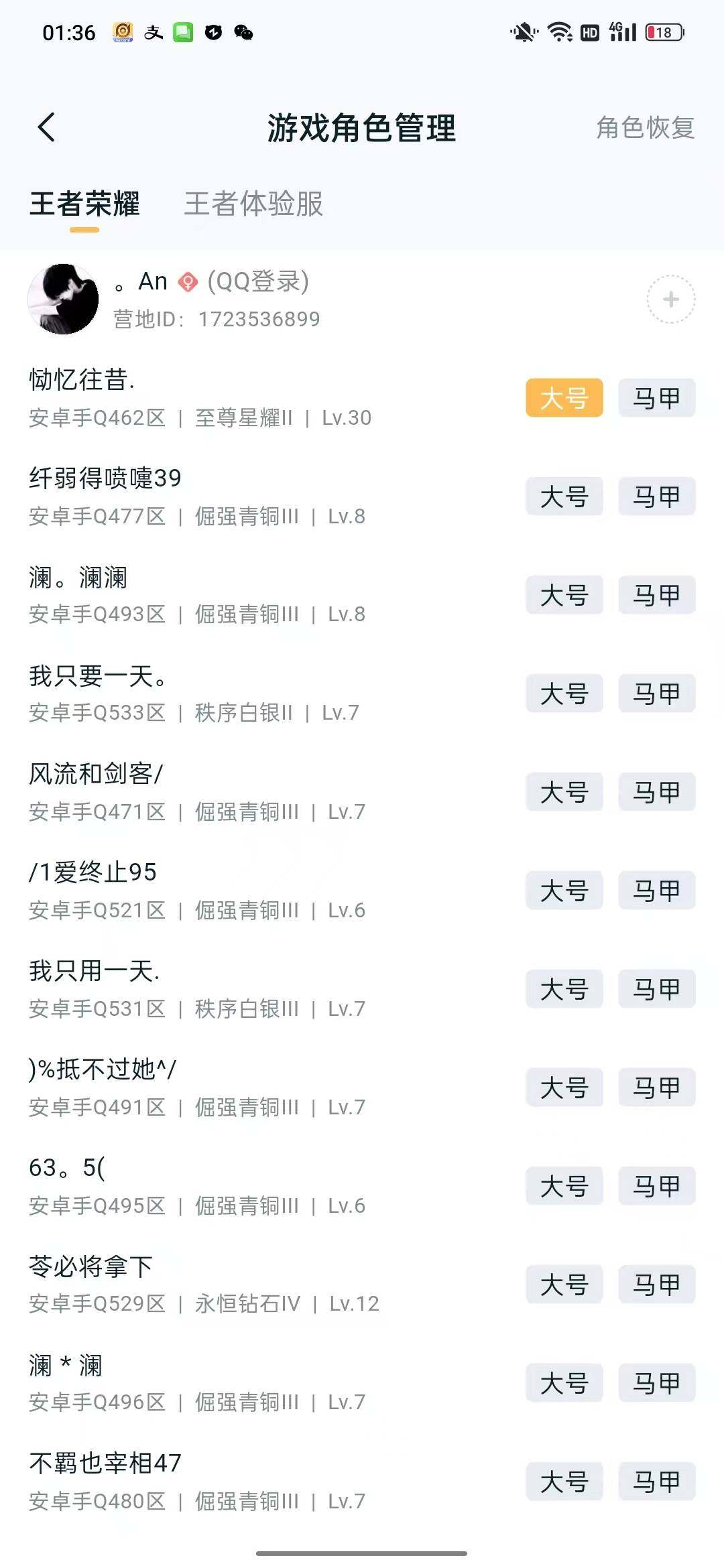
Task: Set 澜。澜澜 as 大号
Action: tap(564, 595)
